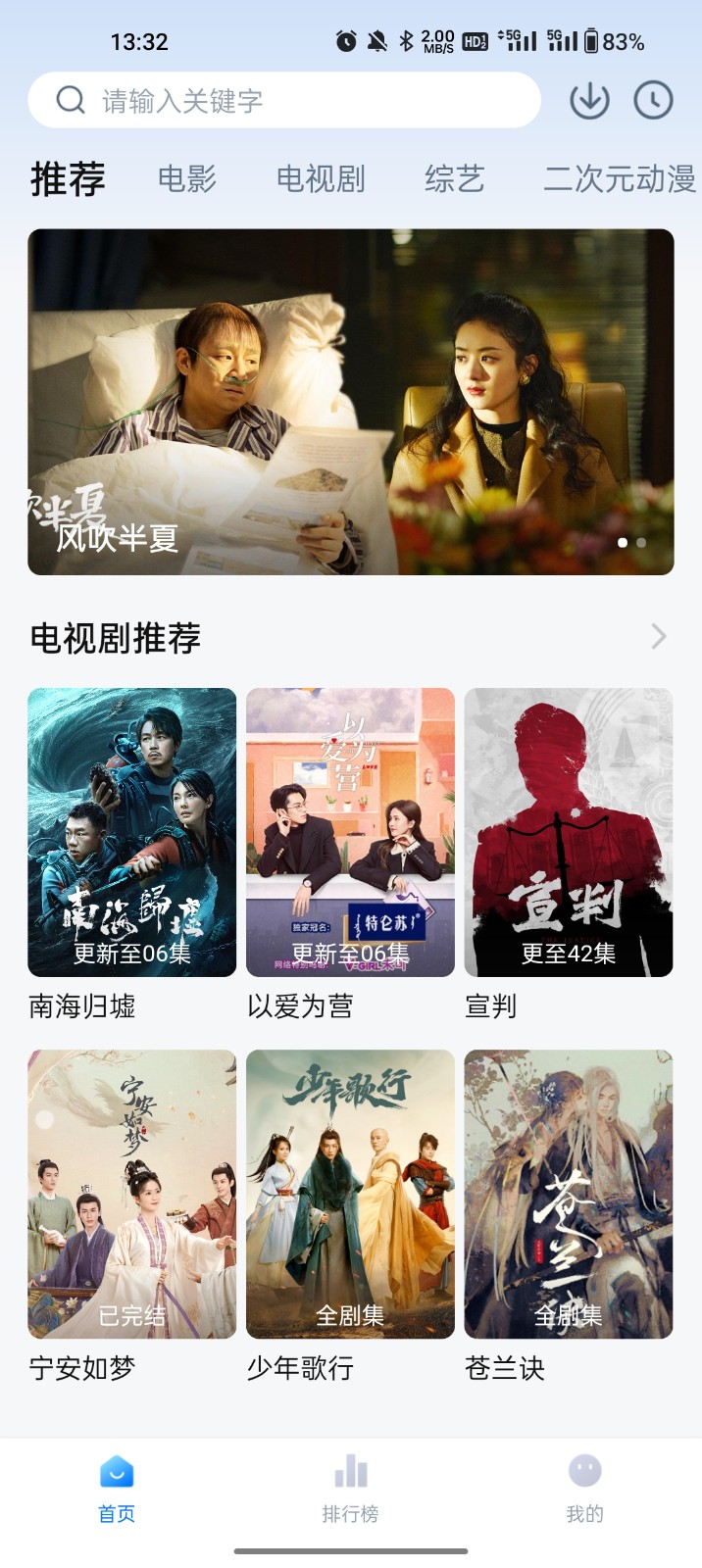Screen dimensions: 702x1568
Task: Tap the keyword search box
Action: [x=284, y=100]
